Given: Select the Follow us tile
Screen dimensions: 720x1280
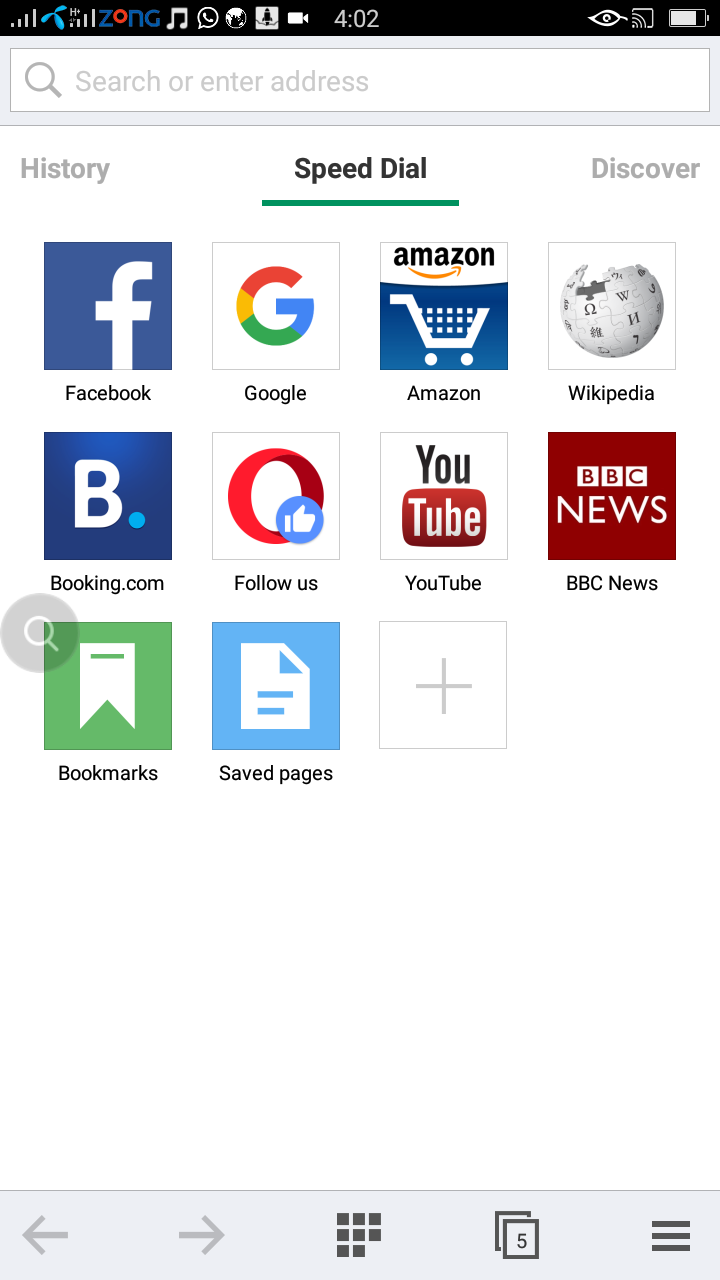Looking at the screenshot, I should 276,496.
